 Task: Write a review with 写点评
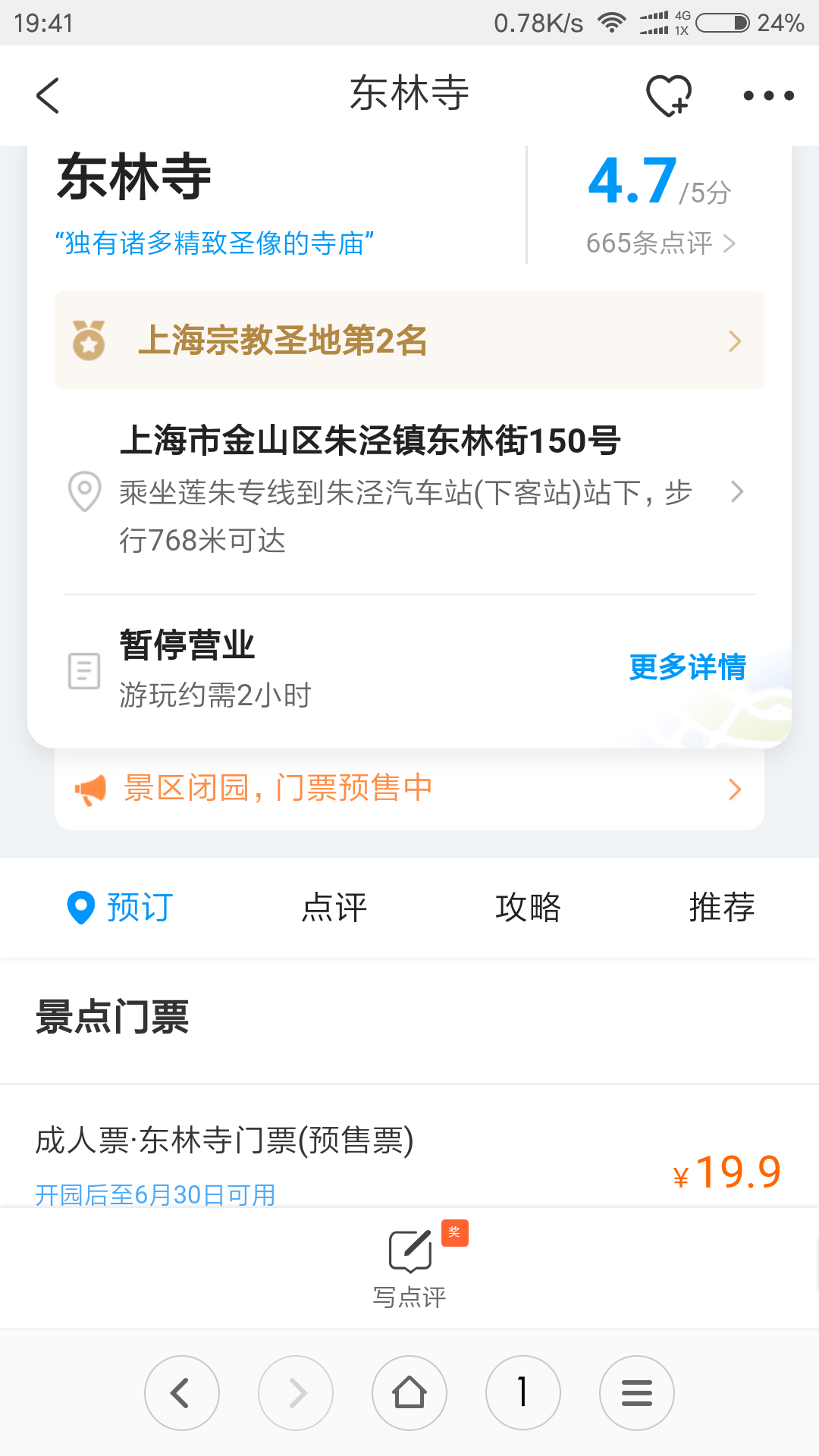point(409,1268)
